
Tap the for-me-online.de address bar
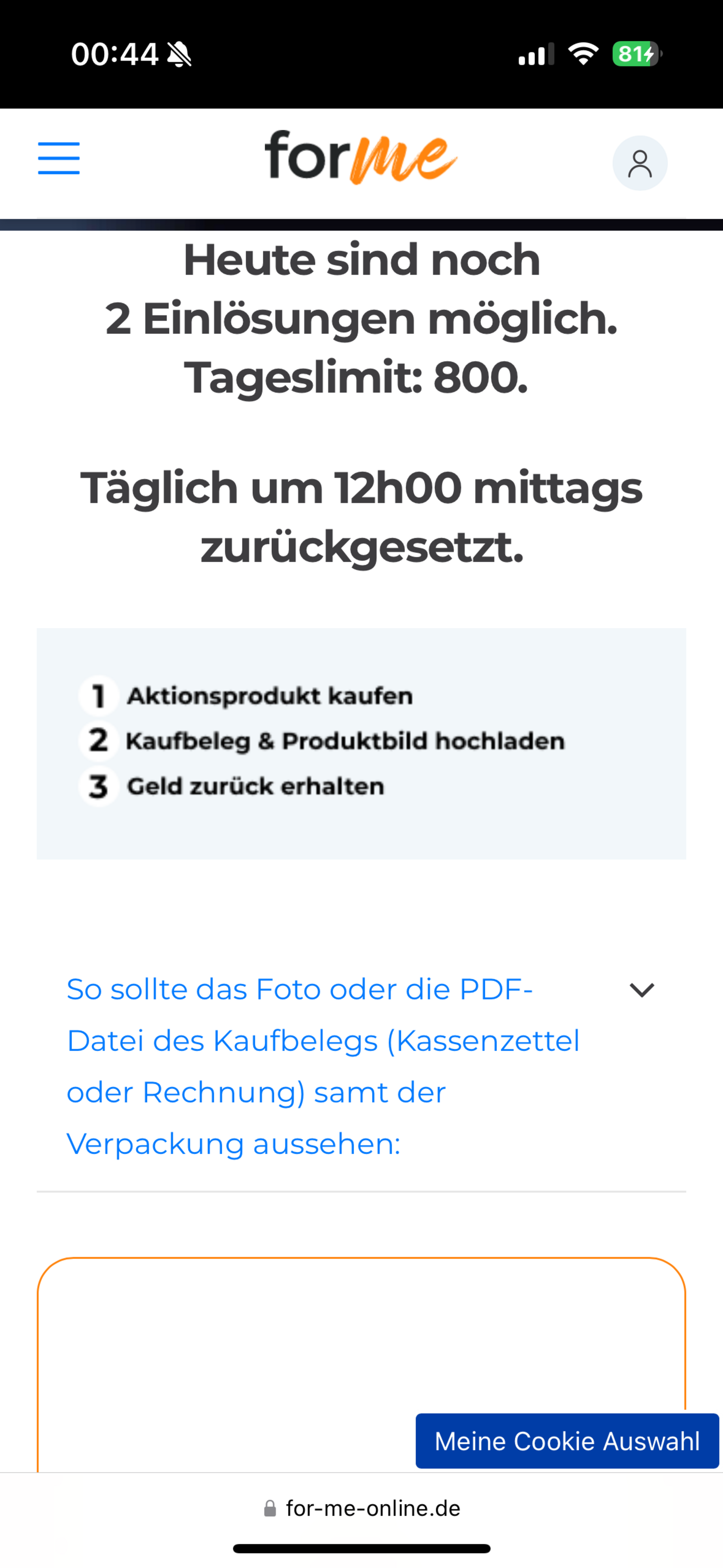tap(361, 1508)
